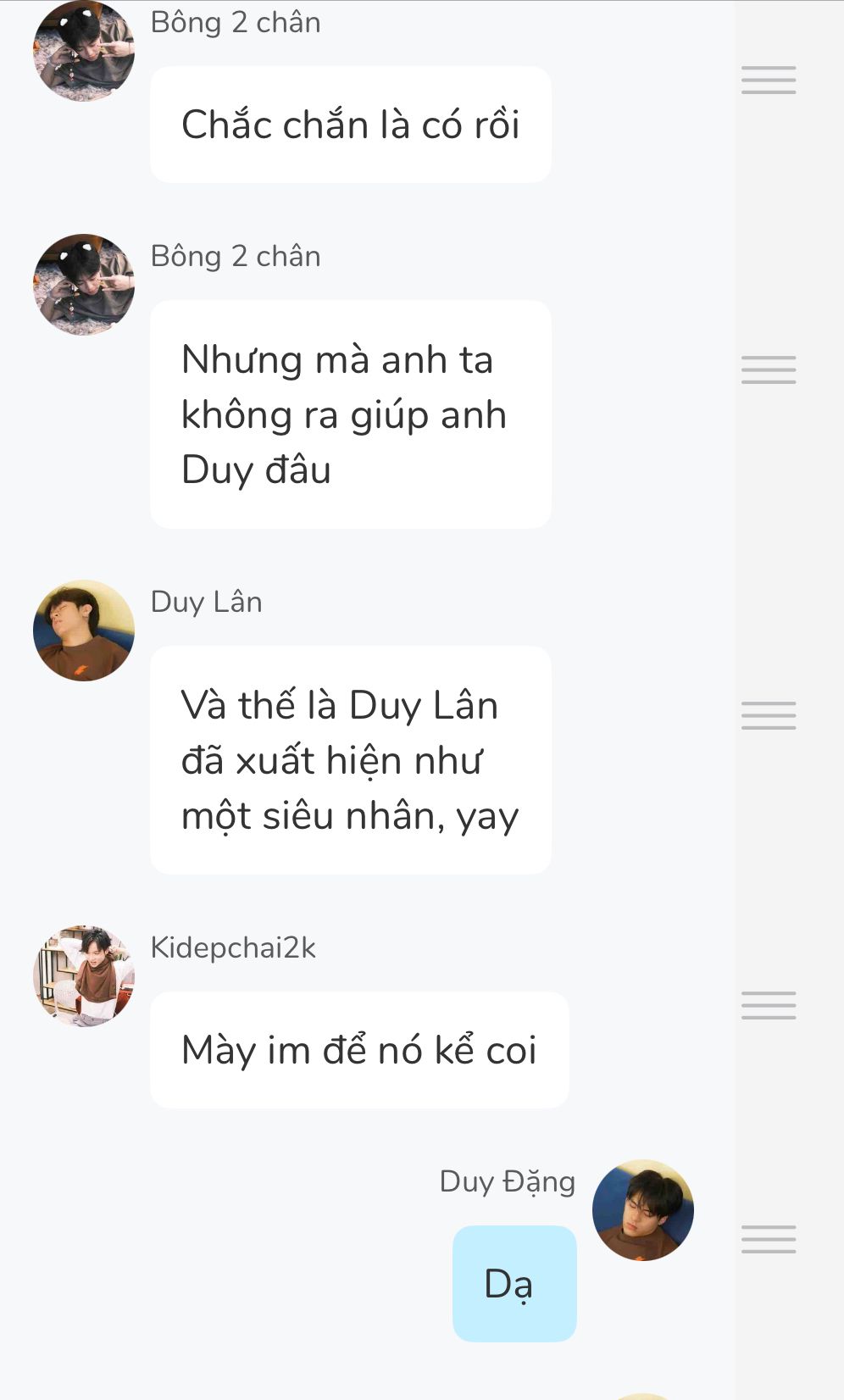The image size is (844, 1400).
Task: Tap the handle beside Kidepchai2k's message
Action: (x=769, y=1005)
